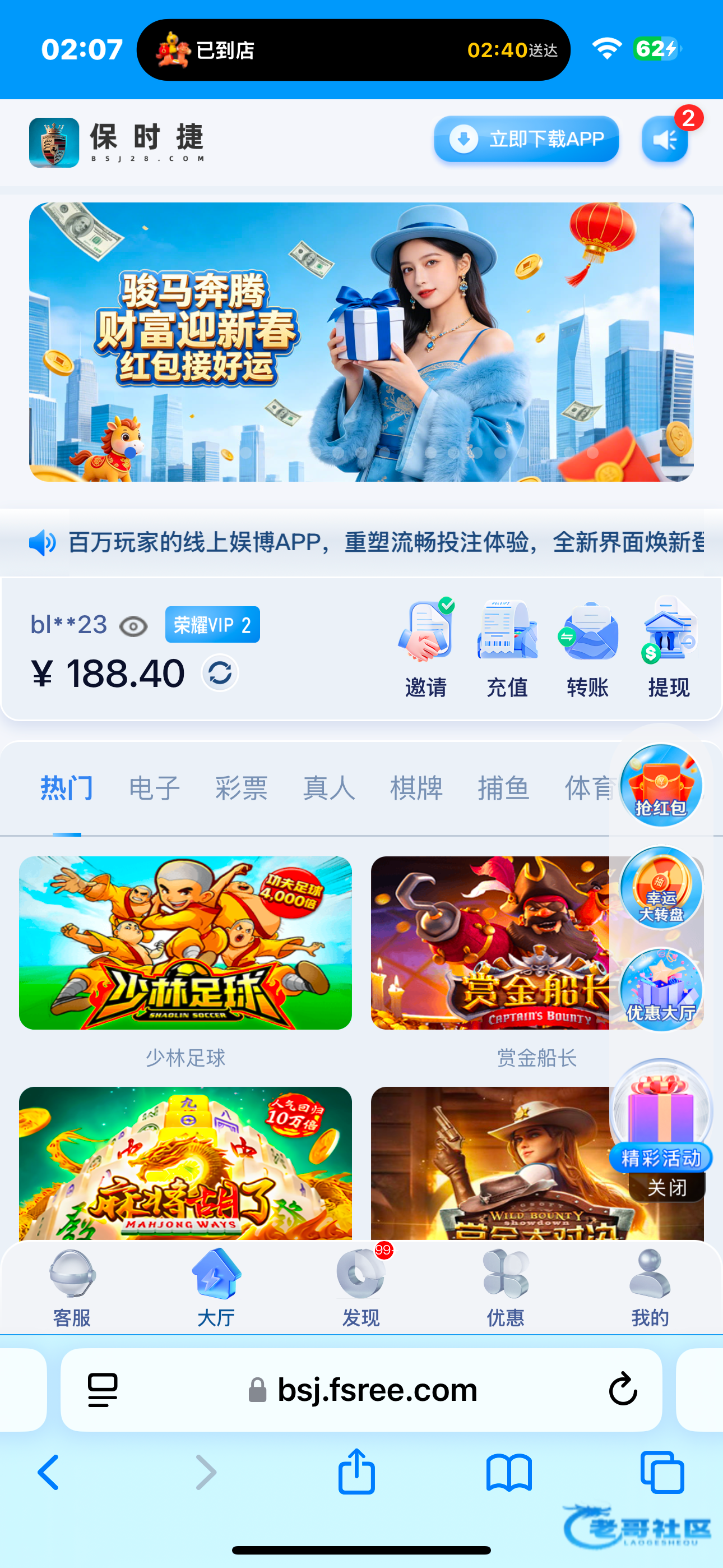Refresh the account balance
This screenshot has height=1568, width=723.
[x=220, y=672]
